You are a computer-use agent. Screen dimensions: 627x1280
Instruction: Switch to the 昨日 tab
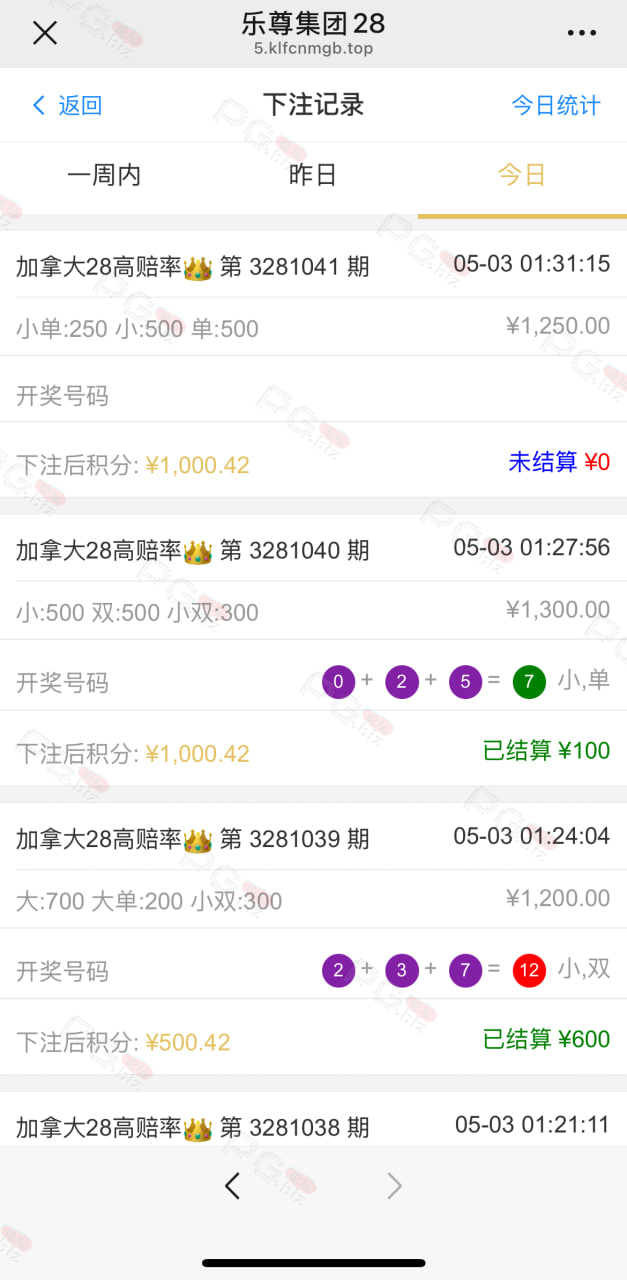point(313,176)
